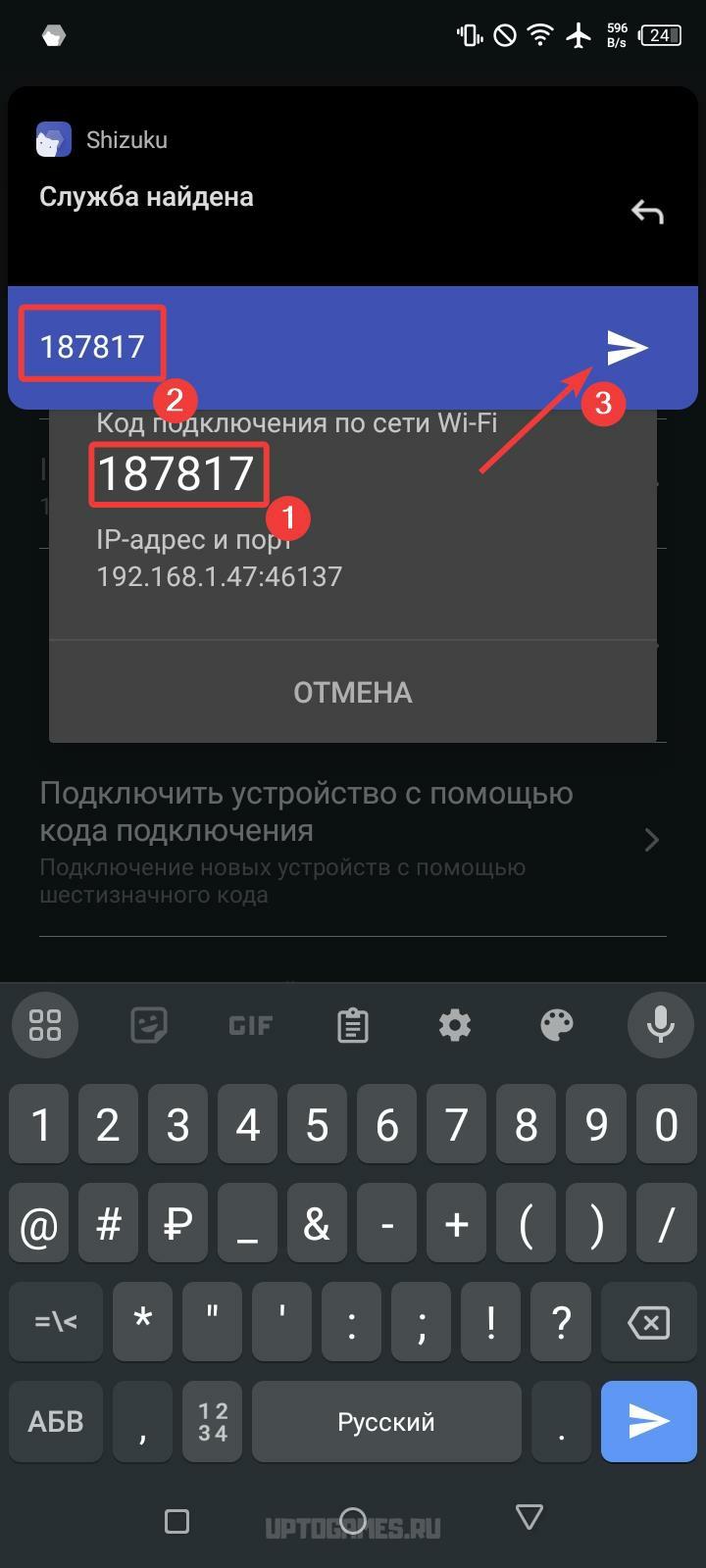Start voice input with the microphone
The image size is (706, 1568).
(660, 1025)
